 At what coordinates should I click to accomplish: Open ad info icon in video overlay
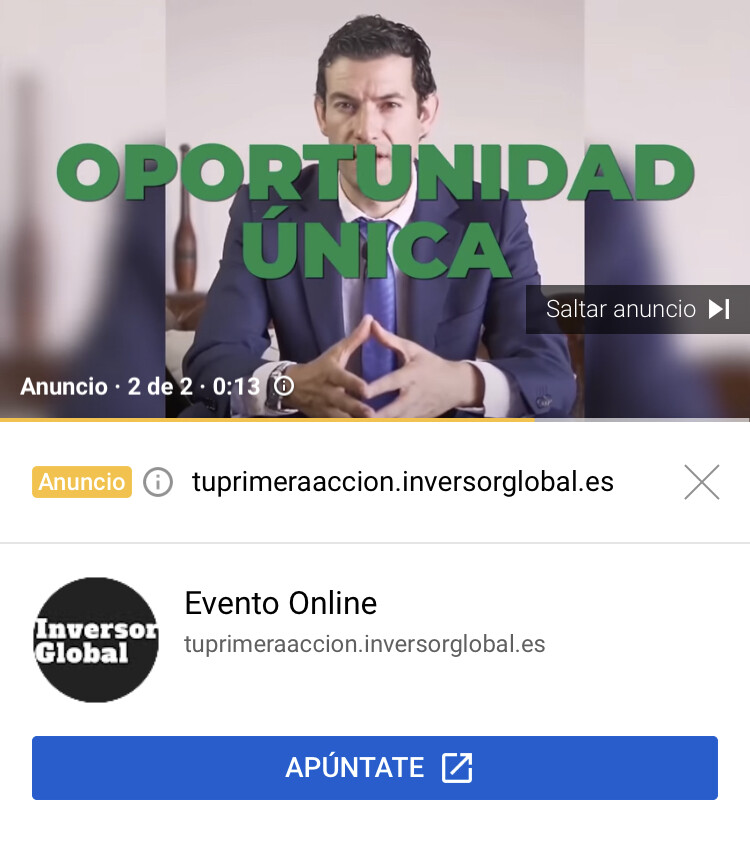284,385
